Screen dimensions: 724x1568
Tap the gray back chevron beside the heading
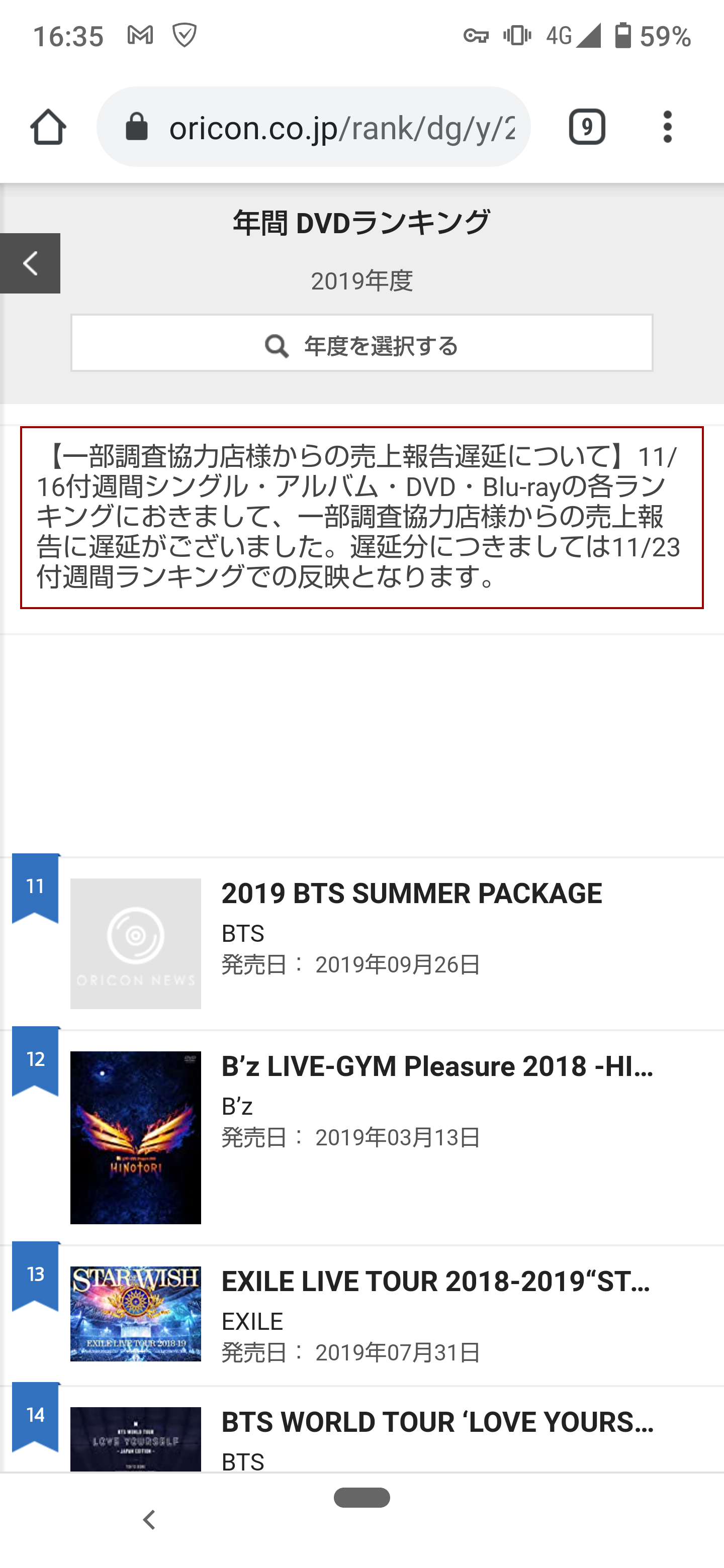pos(30,263)
